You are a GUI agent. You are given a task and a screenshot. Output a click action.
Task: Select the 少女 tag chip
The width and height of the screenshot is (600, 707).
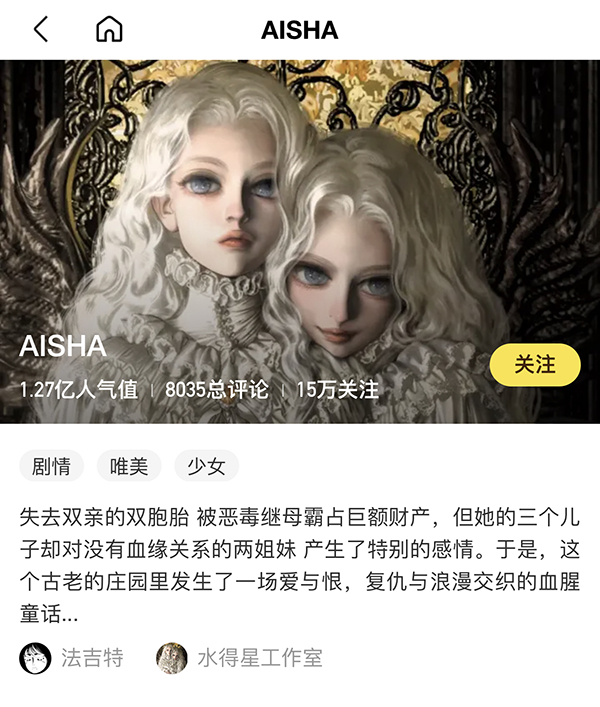(207, 466)
